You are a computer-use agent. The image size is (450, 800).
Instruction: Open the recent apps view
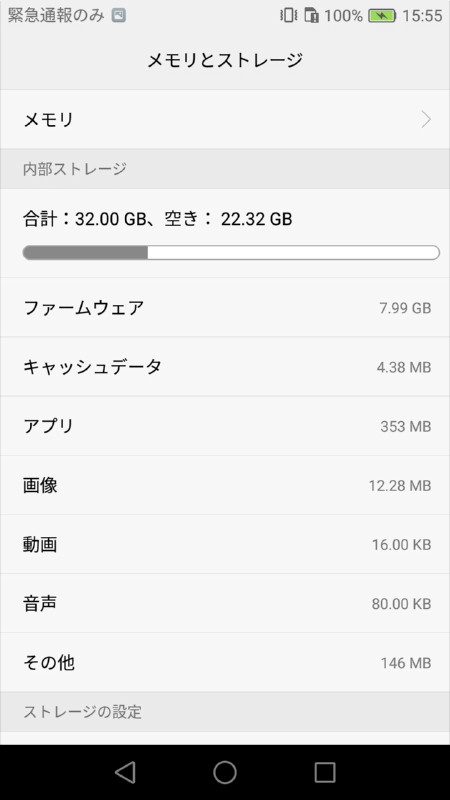coord(324,772)
